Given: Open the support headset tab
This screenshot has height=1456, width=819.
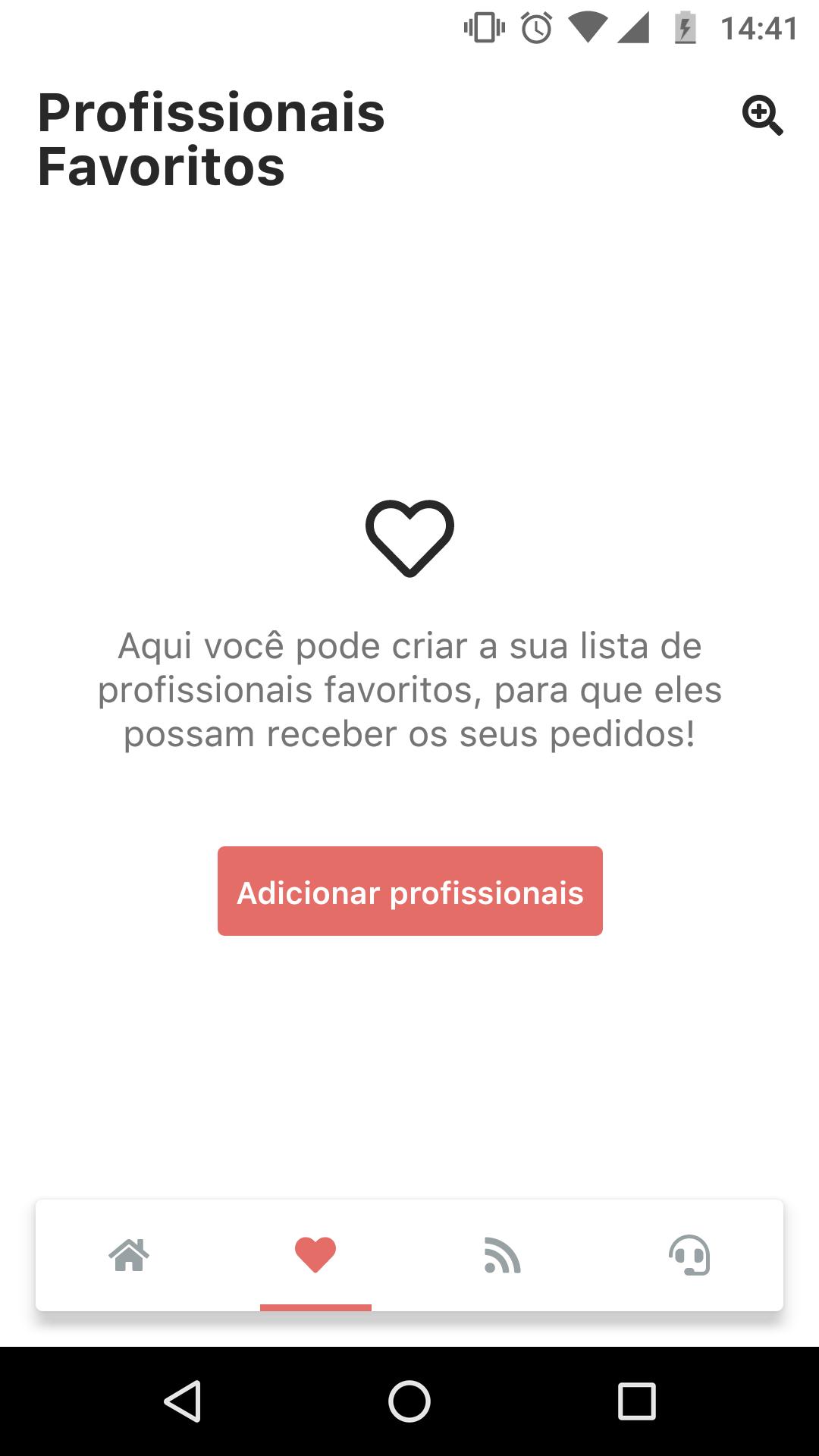Looking at the screenshot, I should (x=689, y=1255).
